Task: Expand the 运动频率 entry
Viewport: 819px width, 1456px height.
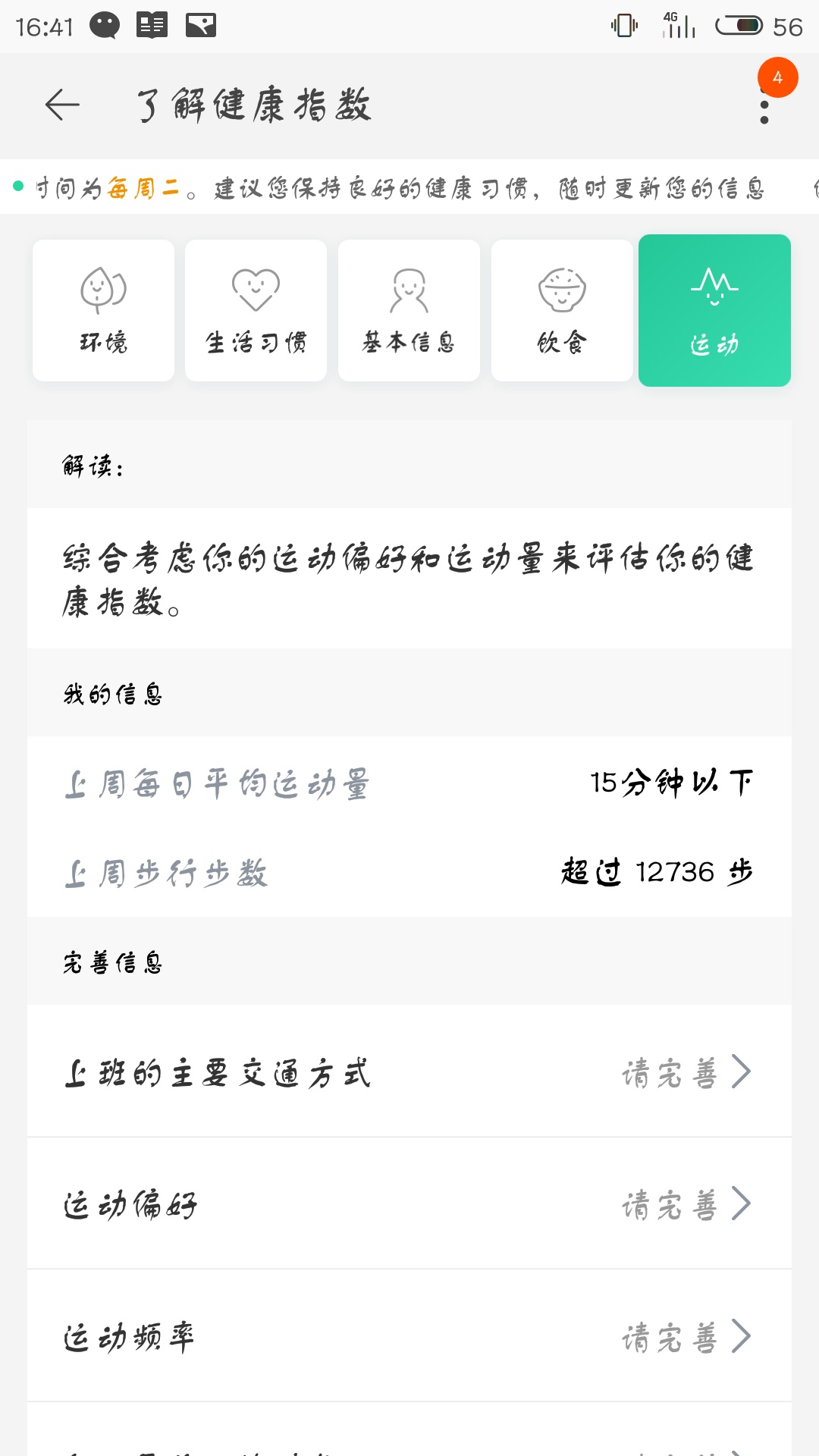Action: pos(409,1336)
